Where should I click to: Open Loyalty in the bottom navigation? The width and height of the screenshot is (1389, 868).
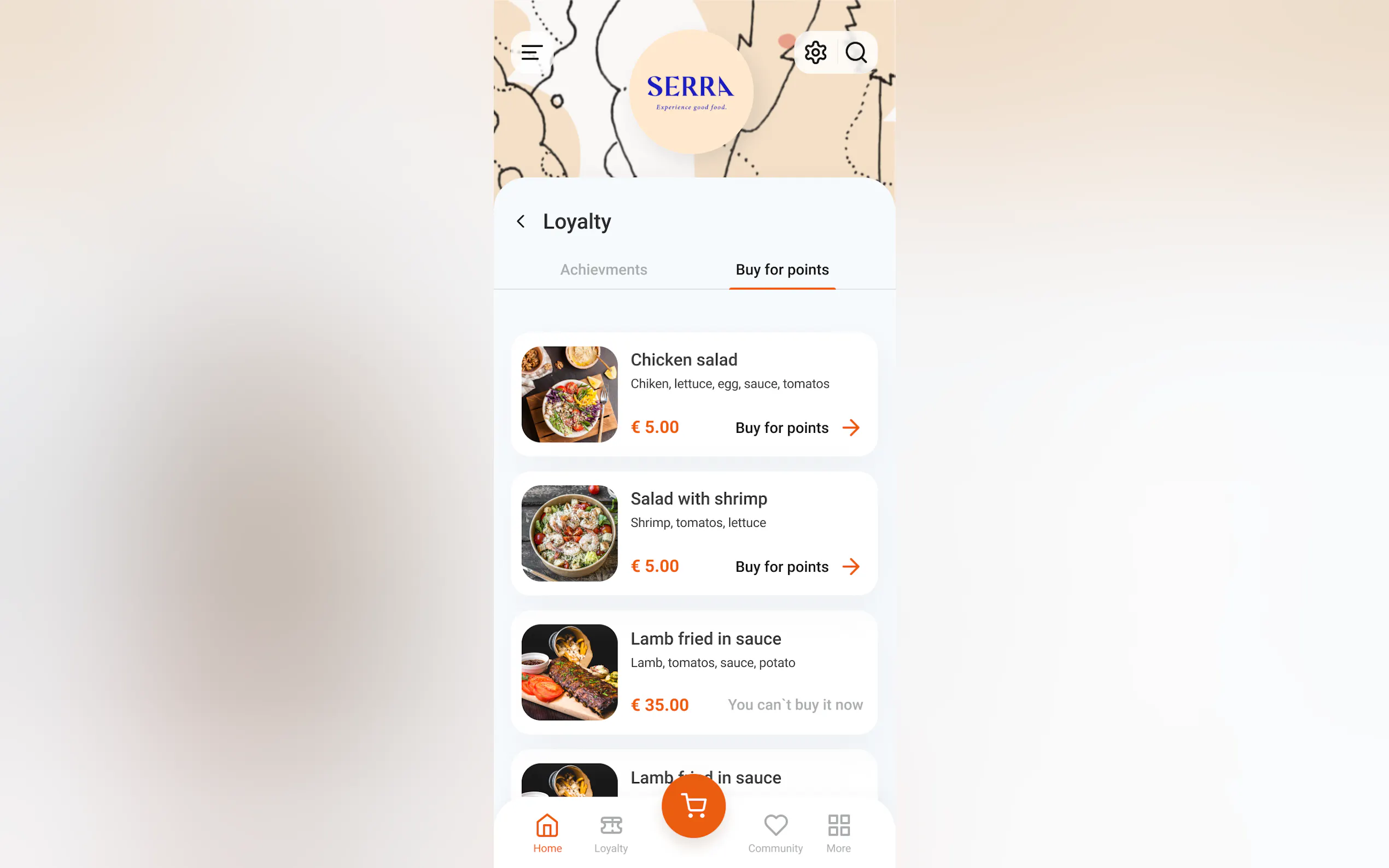click(611, 833)
